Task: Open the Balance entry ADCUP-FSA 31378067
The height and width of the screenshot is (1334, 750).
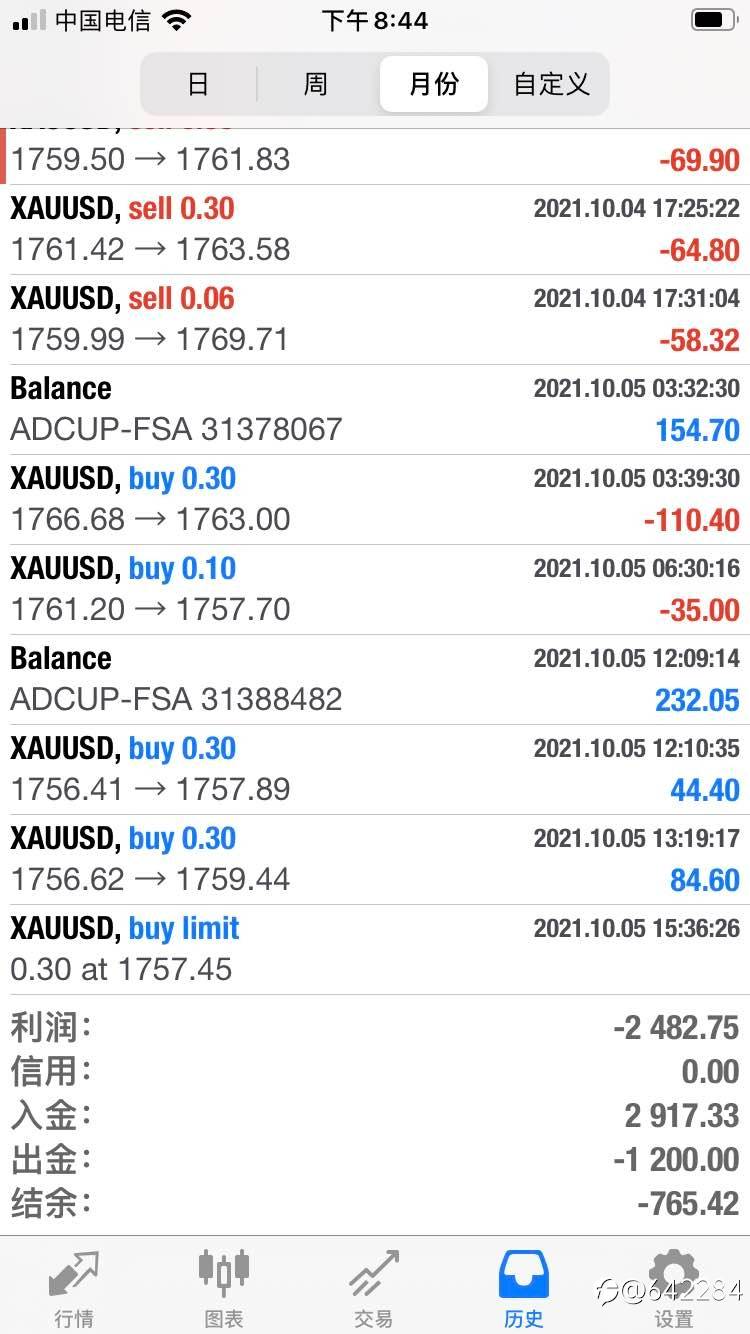Action: tap(375, 410)
